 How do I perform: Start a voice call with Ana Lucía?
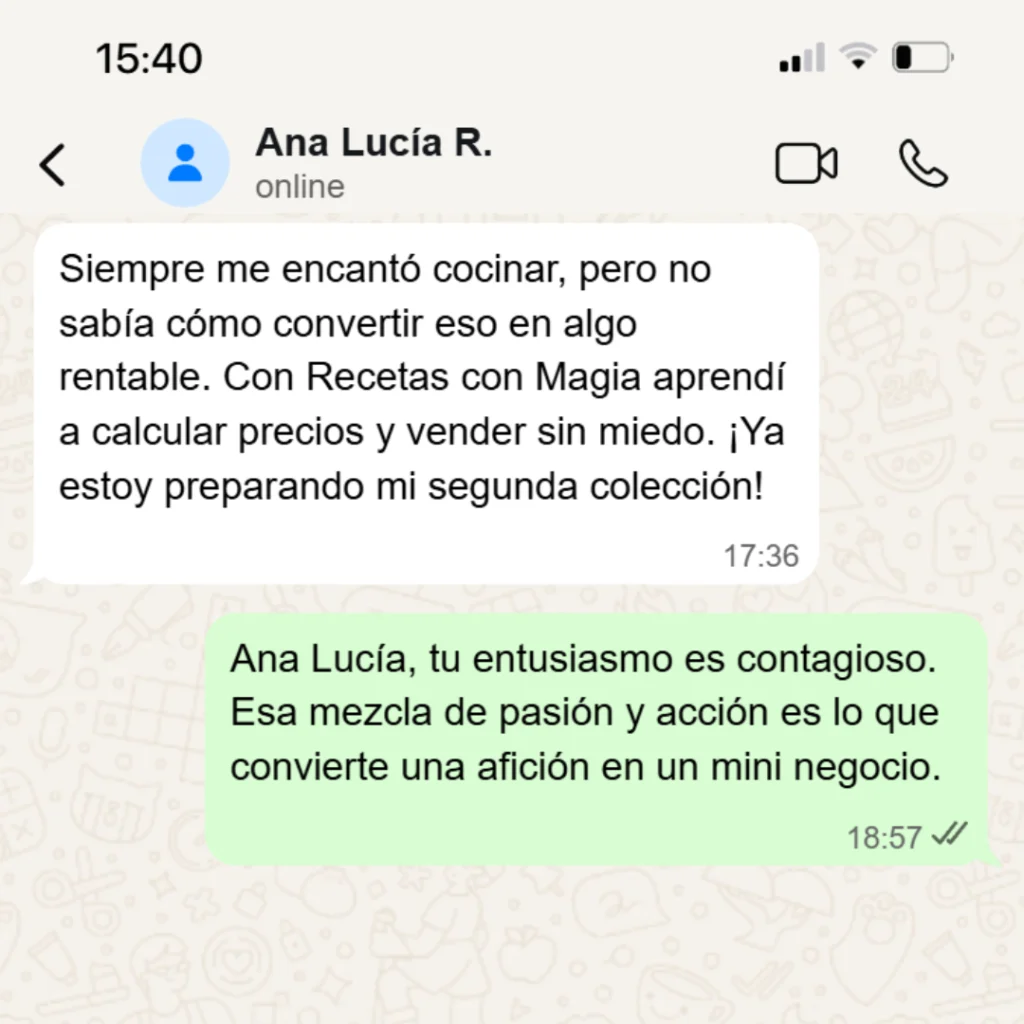922,164
